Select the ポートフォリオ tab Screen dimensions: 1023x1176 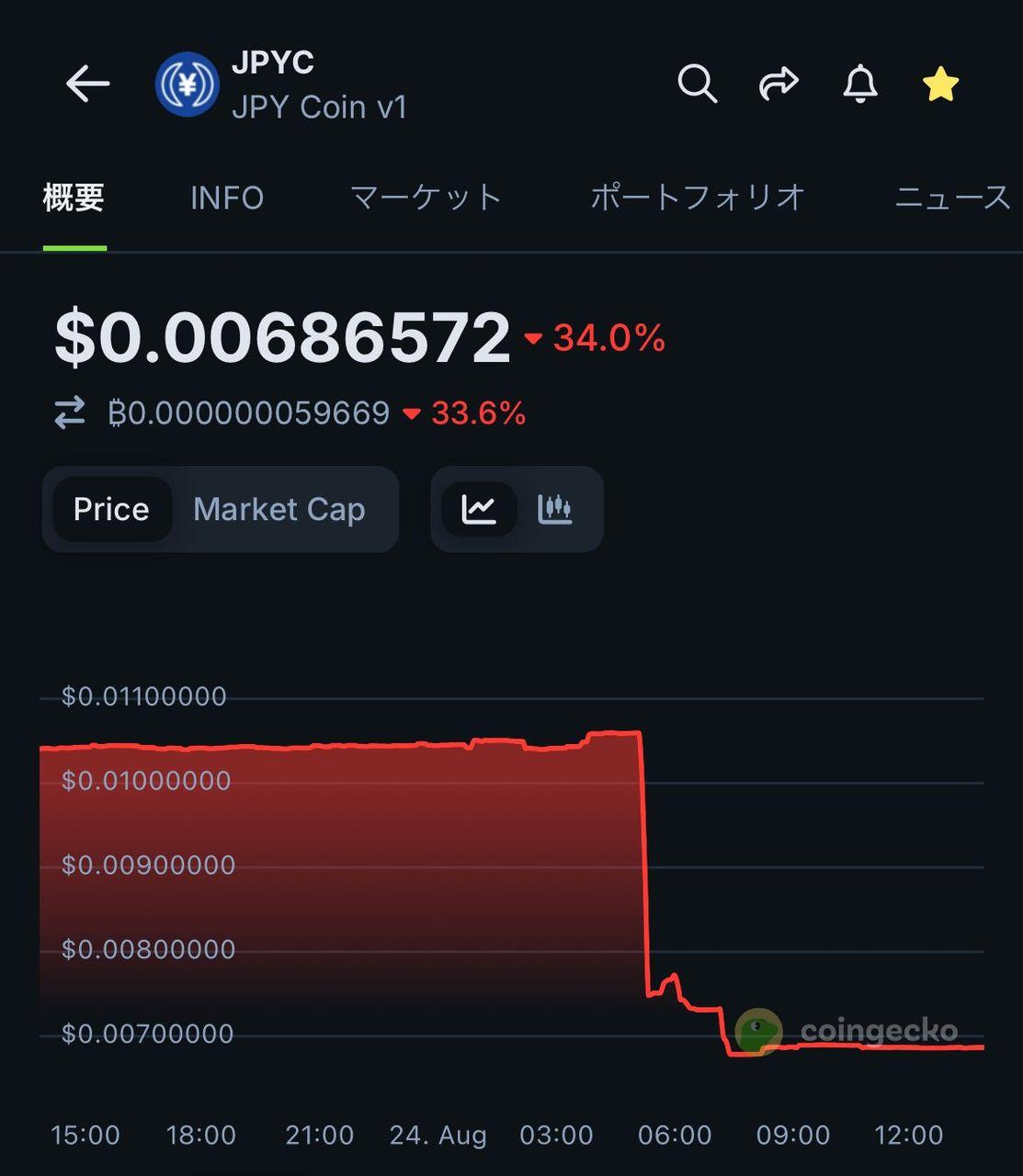pyautogui.click(x=698, y=198)
